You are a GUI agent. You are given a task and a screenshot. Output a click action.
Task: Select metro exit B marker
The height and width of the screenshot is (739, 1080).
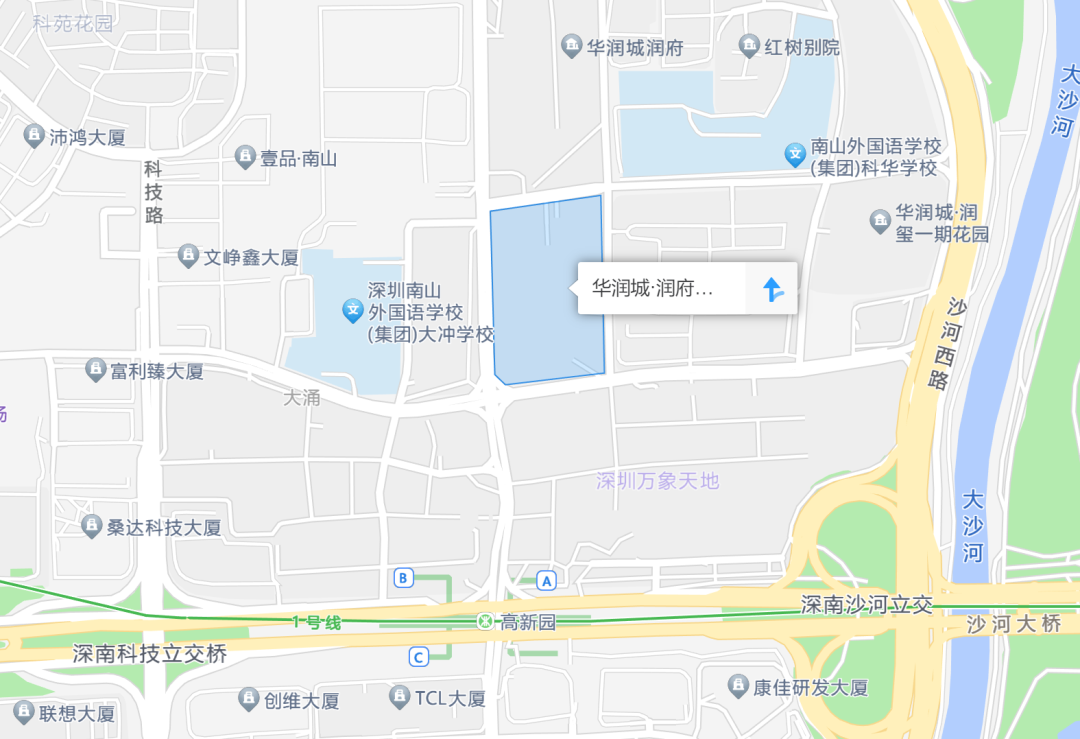click(x=404, y=578)
